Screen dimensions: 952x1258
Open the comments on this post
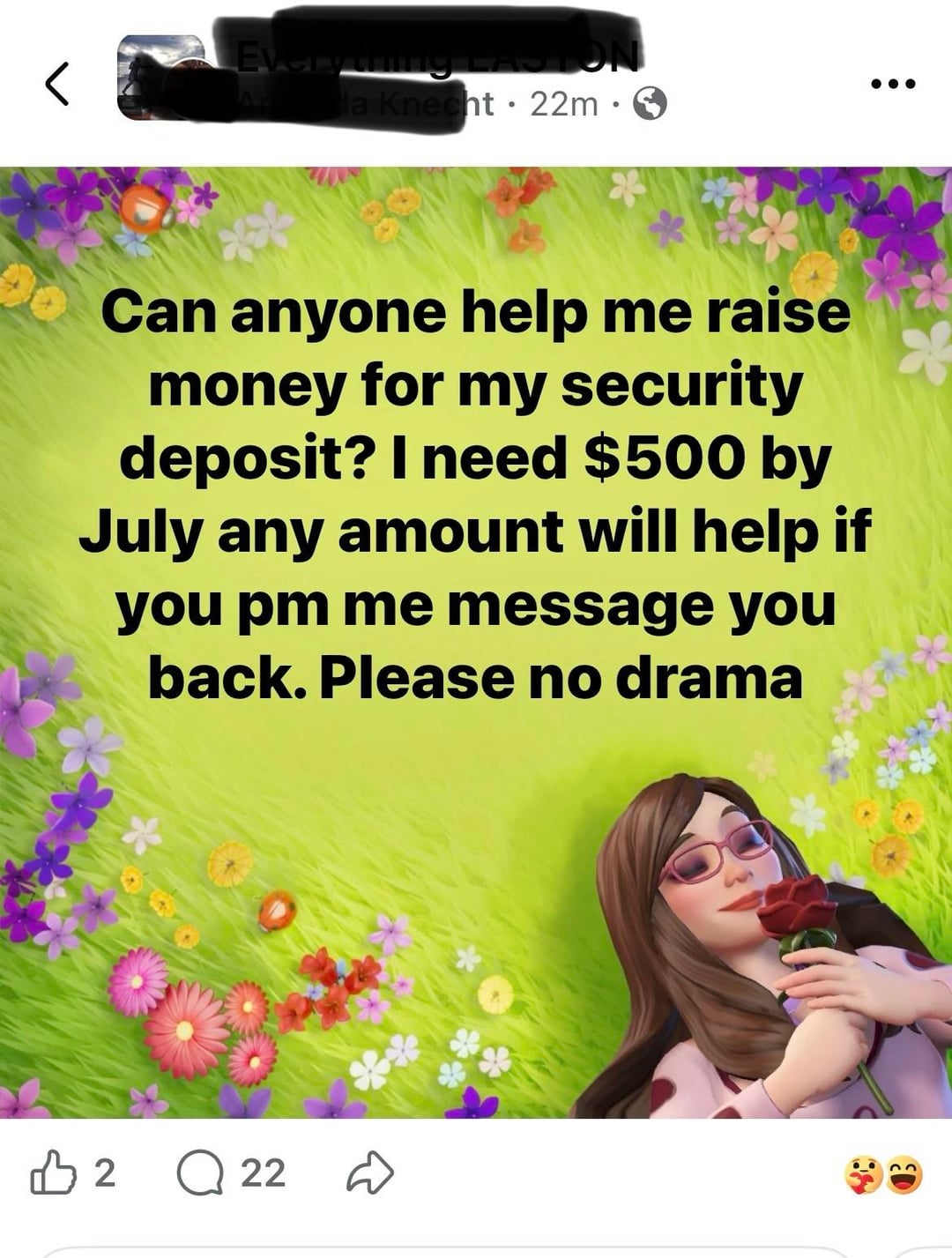pyautogui.click(x=200, y=1173)
